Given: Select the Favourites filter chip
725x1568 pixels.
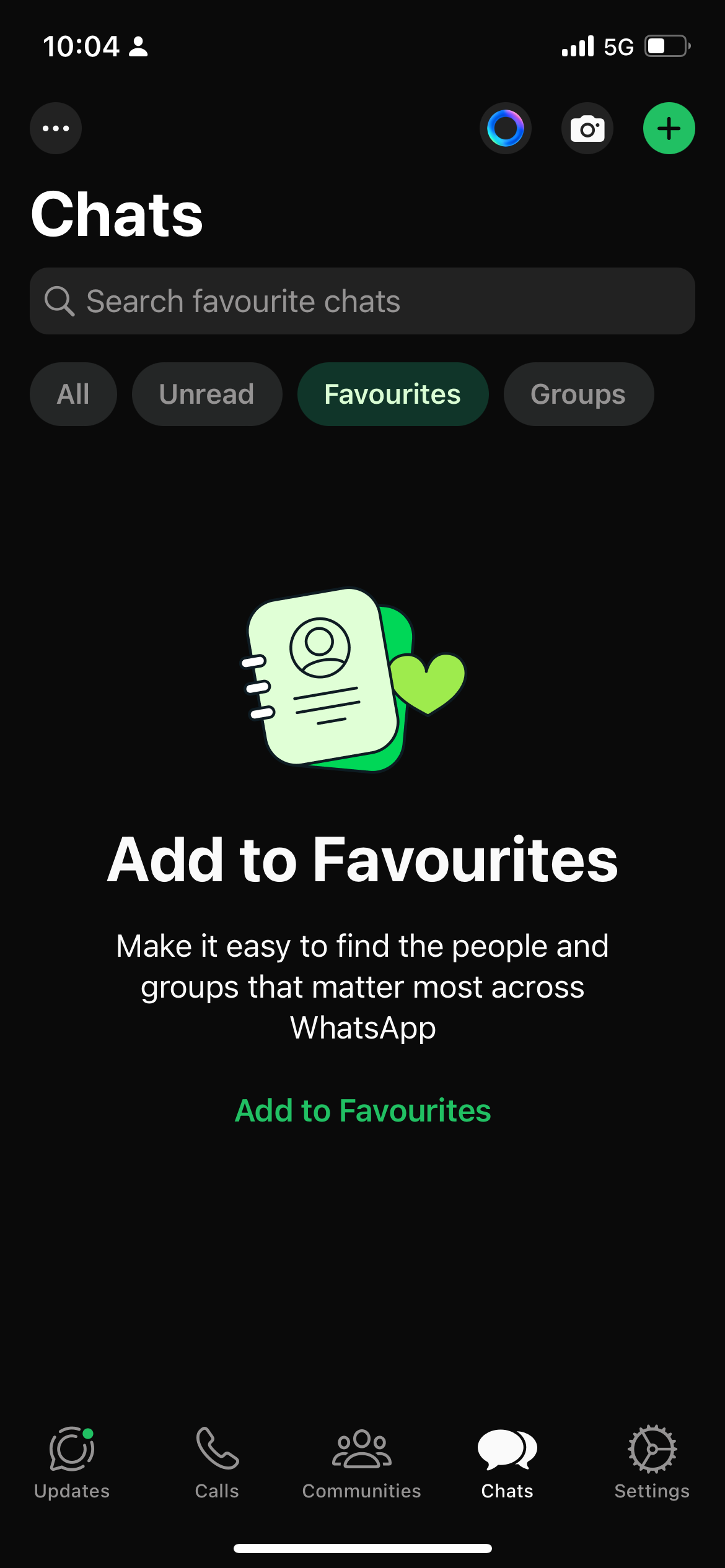Looking at the screenshot, I should [x=393, y=394].
